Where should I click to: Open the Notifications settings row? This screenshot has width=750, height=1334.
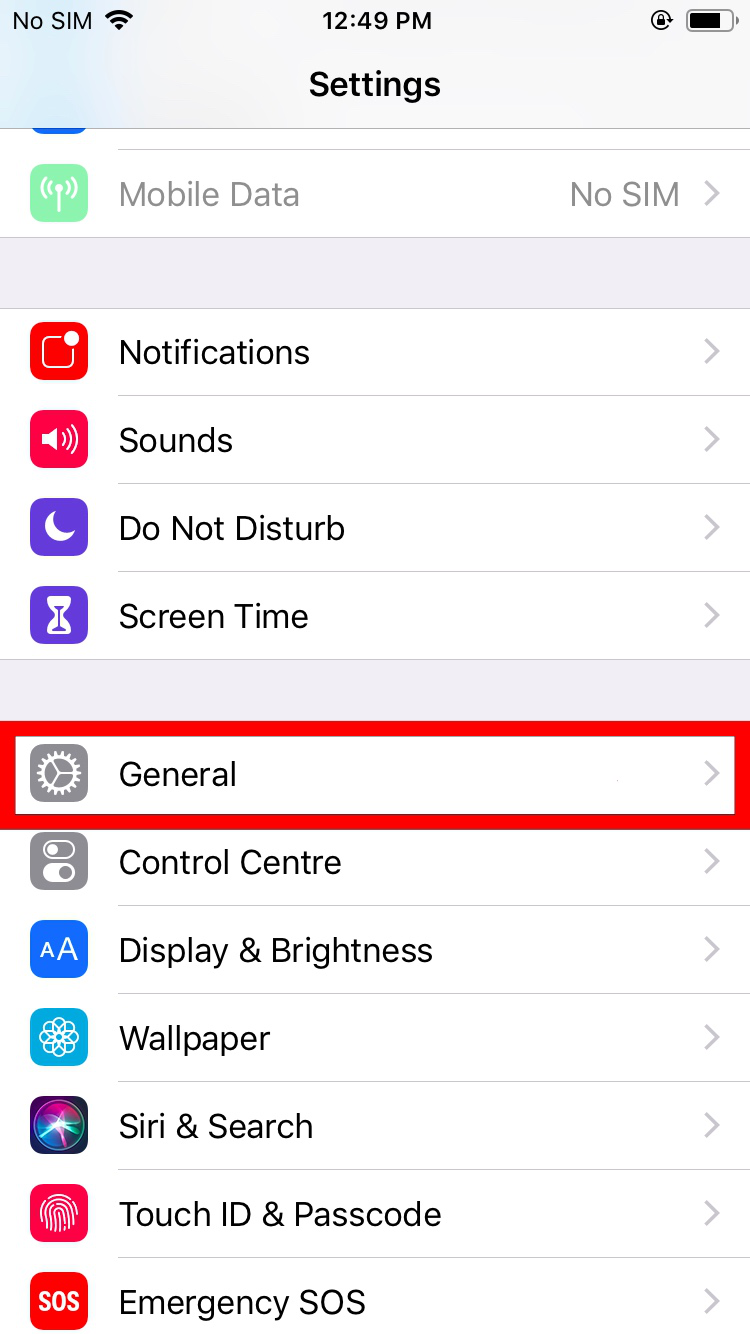375,352
